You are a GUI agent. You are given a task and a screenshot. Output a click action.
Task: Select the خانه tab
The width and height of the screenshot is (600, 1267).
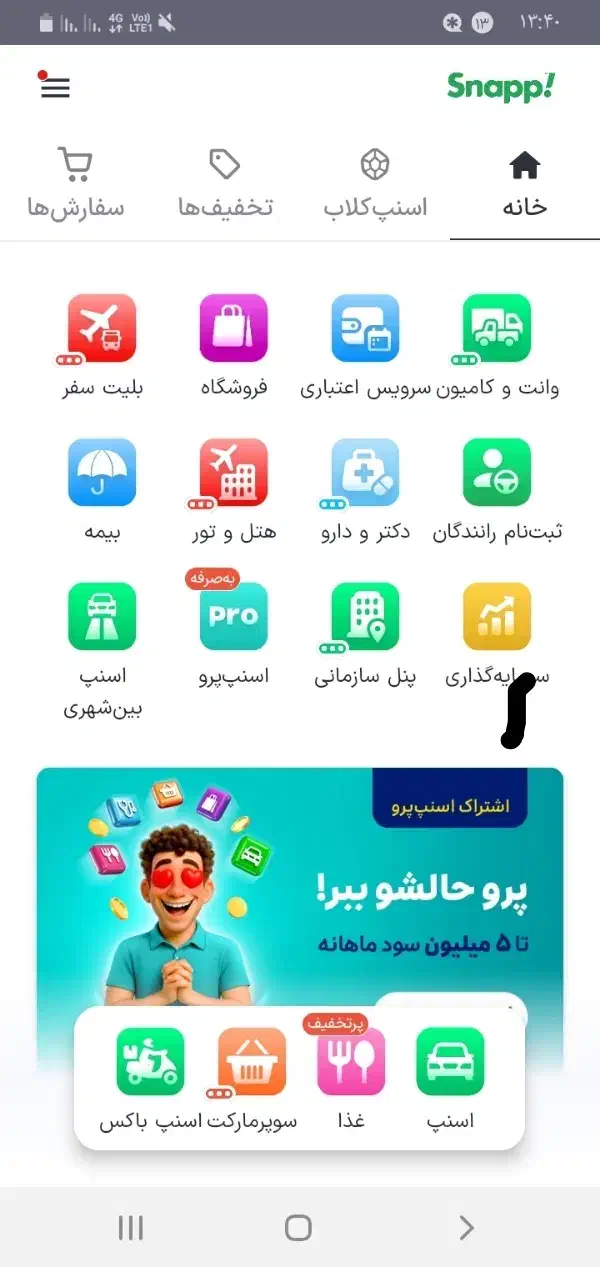tap(525, 184)
